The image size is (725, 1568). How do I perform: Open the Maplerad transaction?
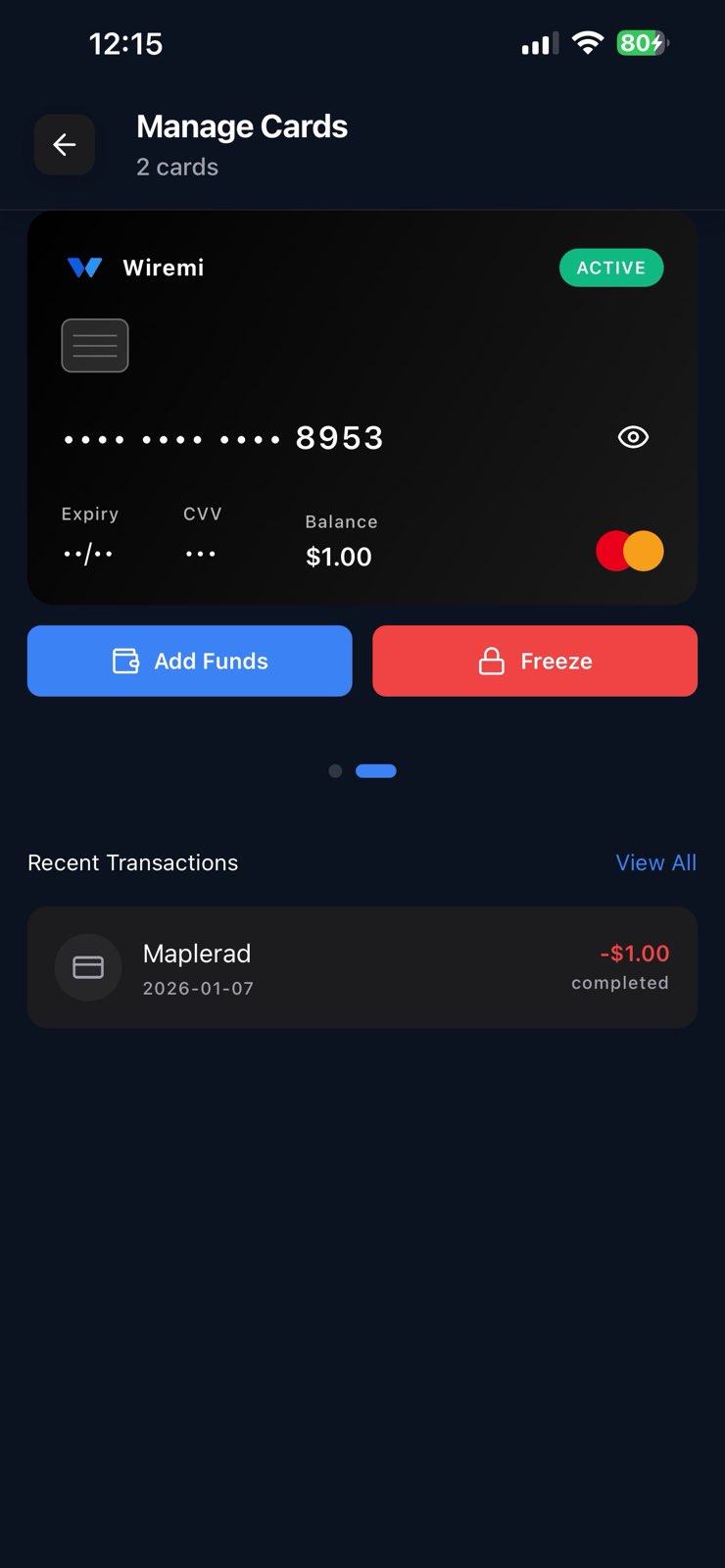point(362,967)
